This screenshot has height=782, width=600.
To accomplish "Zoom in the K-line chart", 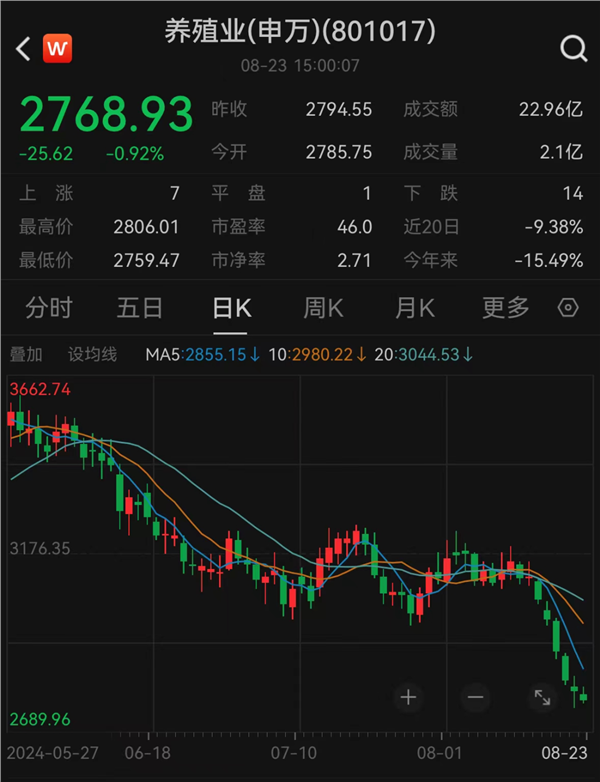I will coord(408,697).
